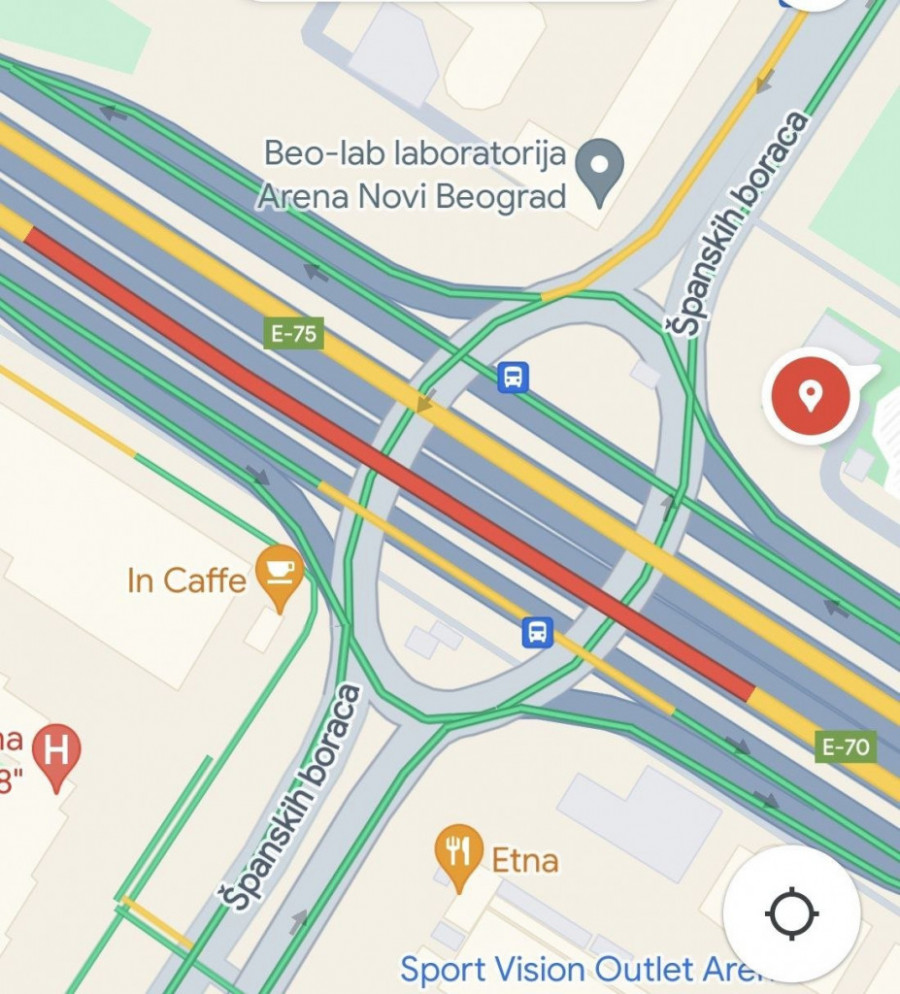Open the Sport Vision Outlet place label
This screenshot has height=994, width=900.
pyautogui.click(x=580, y=970)
